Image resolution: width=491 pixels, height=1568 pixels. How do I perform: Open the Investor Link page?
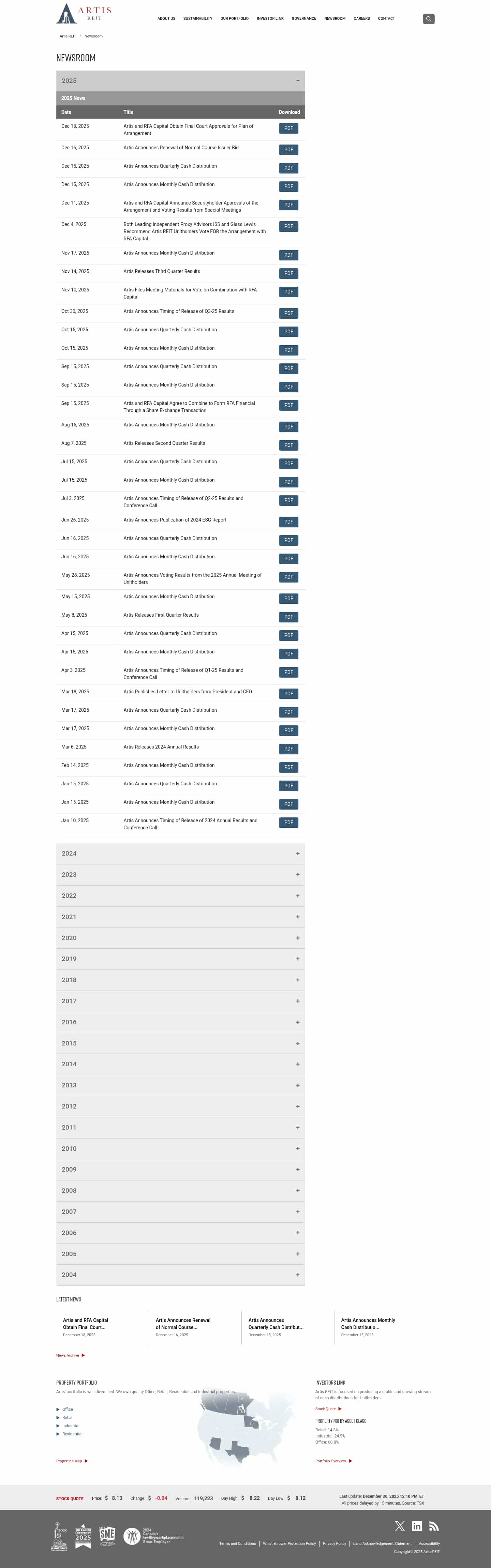point(270,19)
